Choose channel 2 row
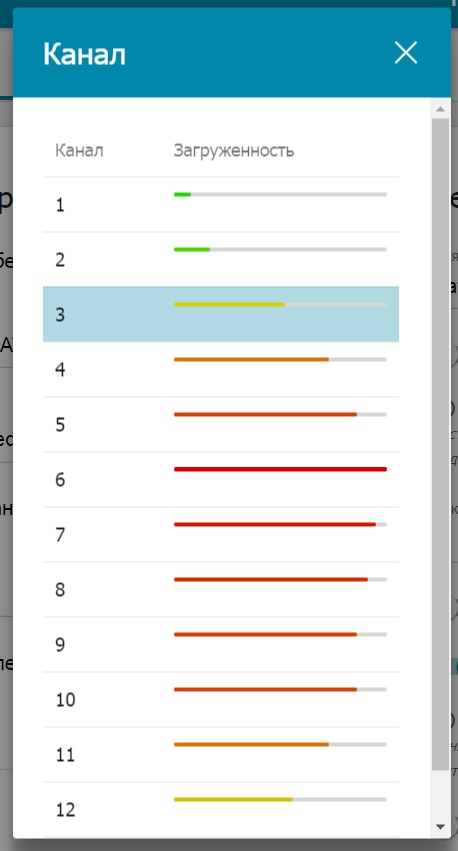Viewport: 458px width, 851px height. [x=221, y=259]
